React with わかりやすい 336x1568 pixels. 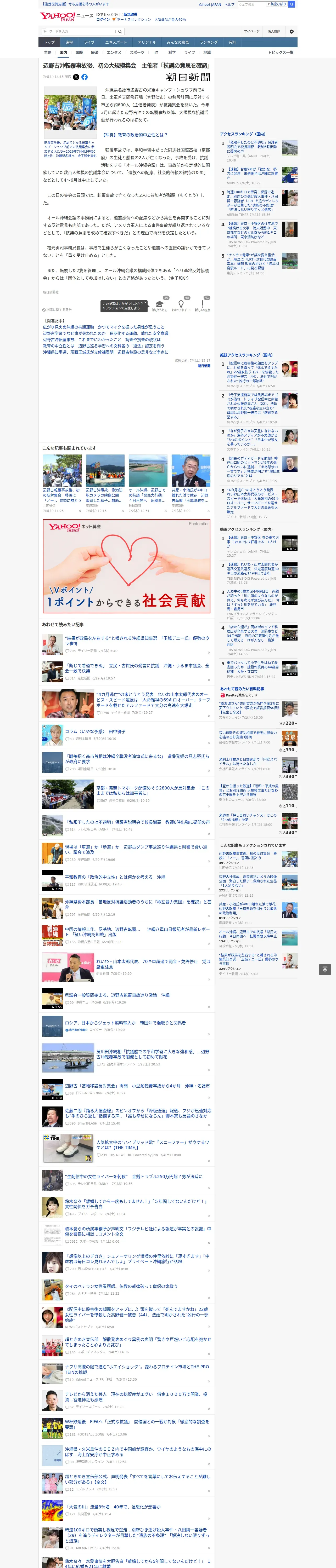tap(181, 305)
